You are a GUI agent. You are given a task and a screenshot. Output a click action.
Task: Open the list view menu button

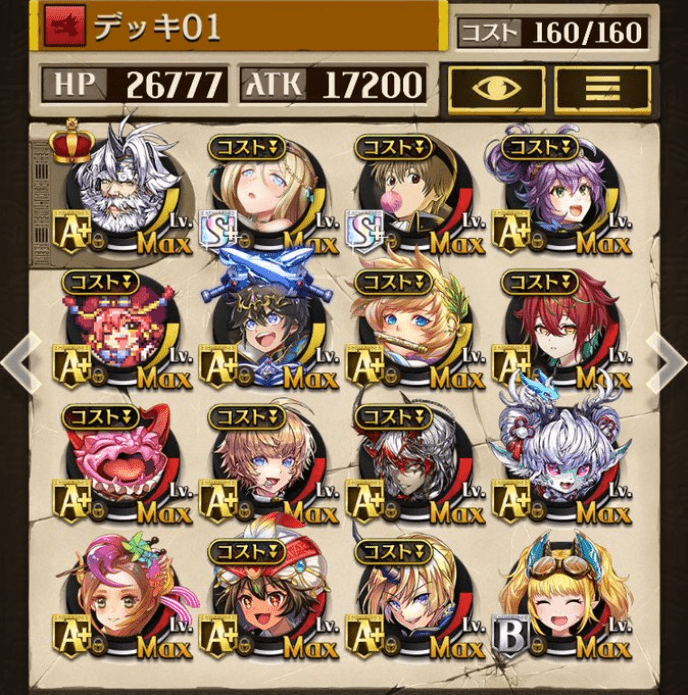602,88
